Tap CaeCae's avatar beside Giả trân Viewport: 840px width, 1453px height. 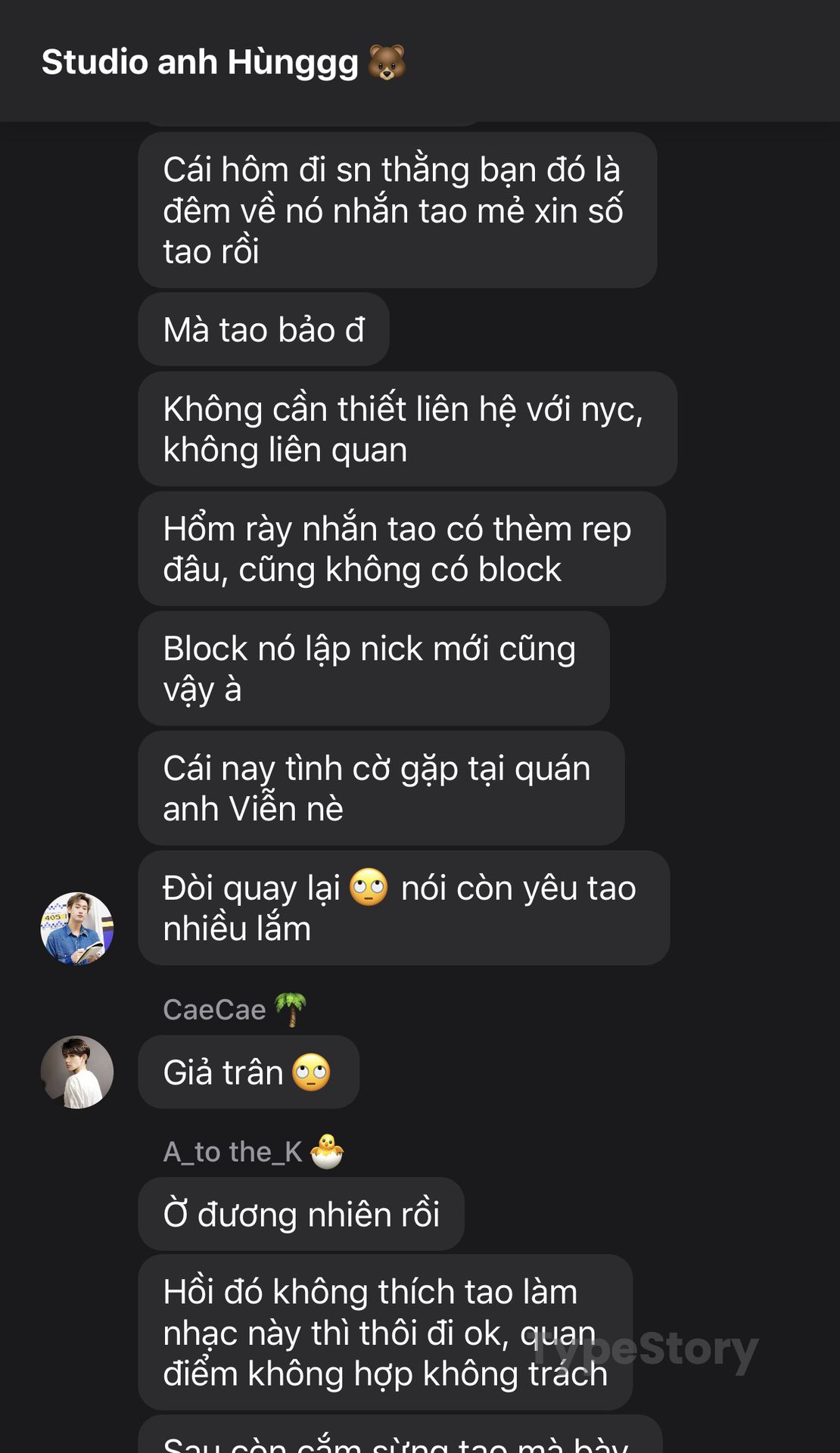pyautogui.click(x=77, y=1072)
